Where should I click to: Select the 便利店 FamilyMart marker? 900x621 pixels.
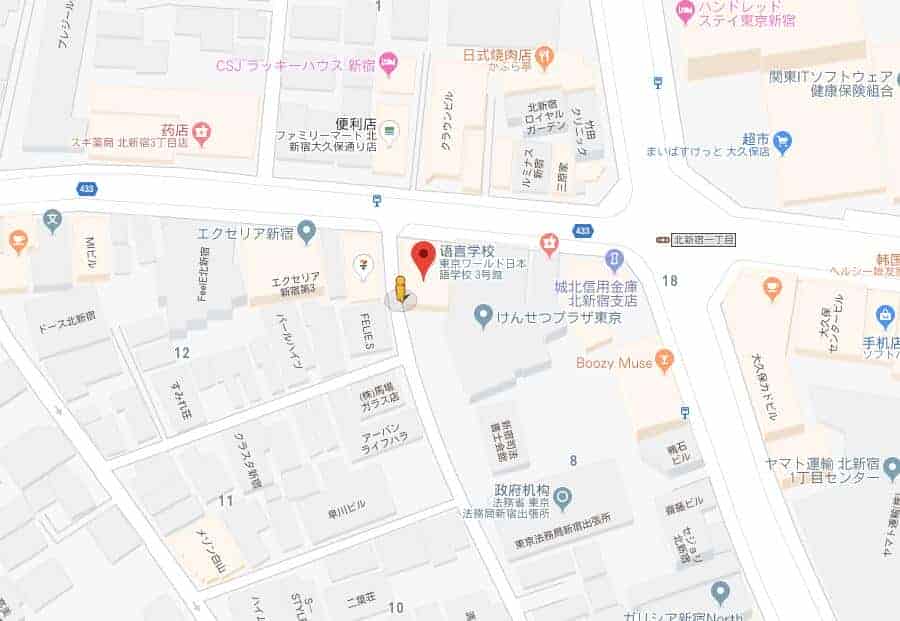(x=389, y=130)
